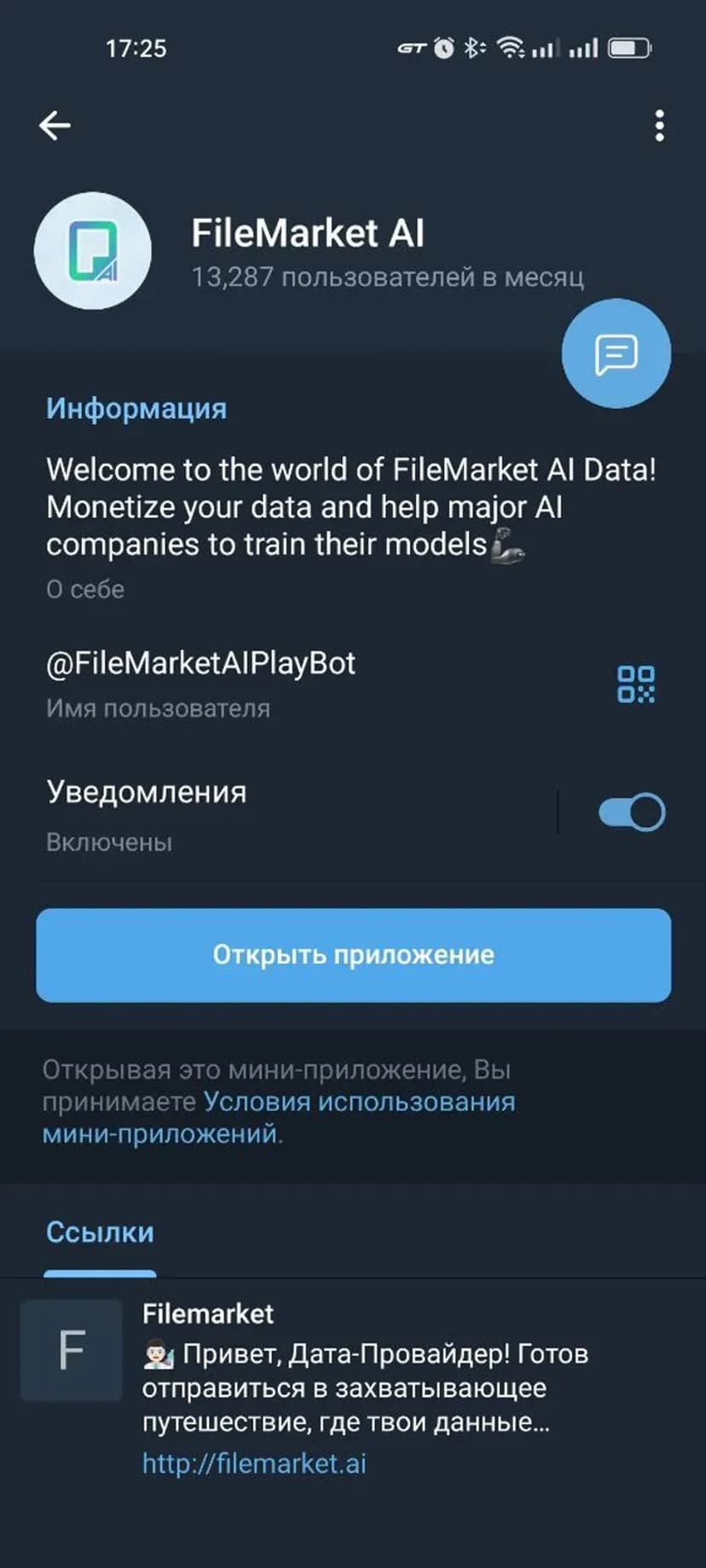
Task: Go back using the top arrow
Action: (x=55, y=126)
